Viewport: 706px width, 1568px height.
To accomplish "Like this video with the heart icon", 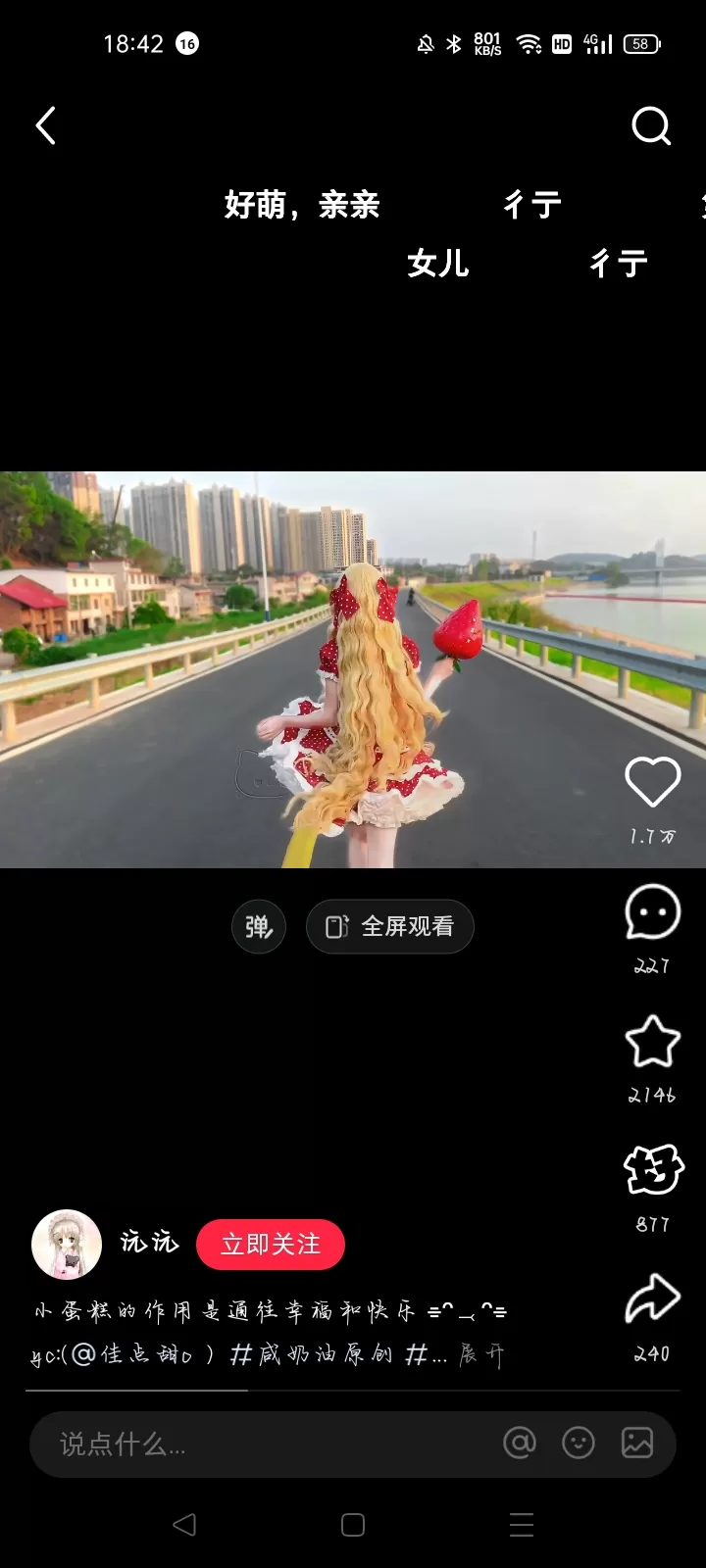I will [x=652, y=783].
